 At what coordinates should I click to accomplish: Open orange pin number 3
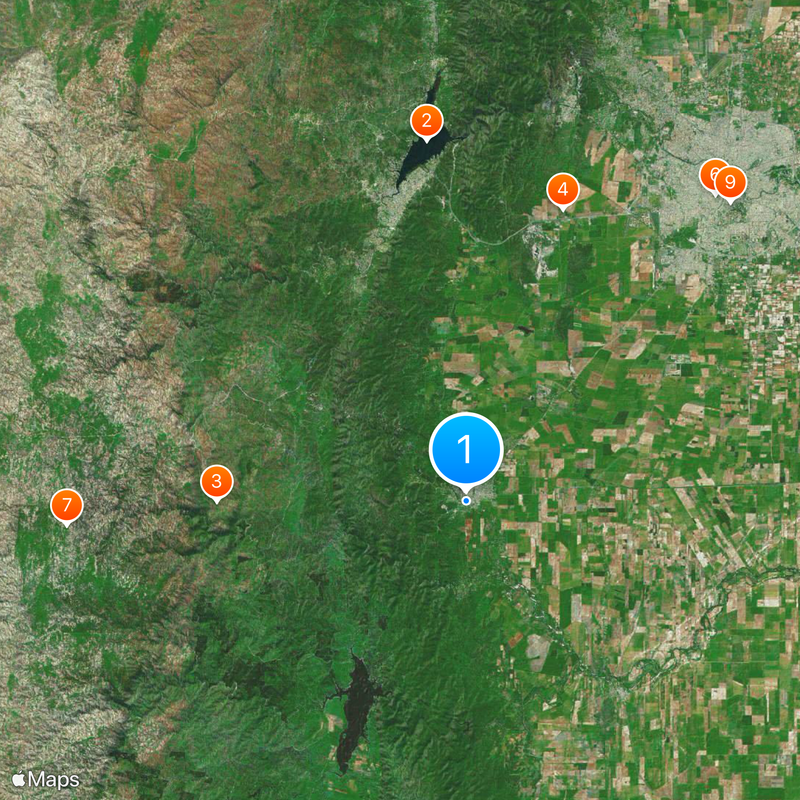click(216, 481)
